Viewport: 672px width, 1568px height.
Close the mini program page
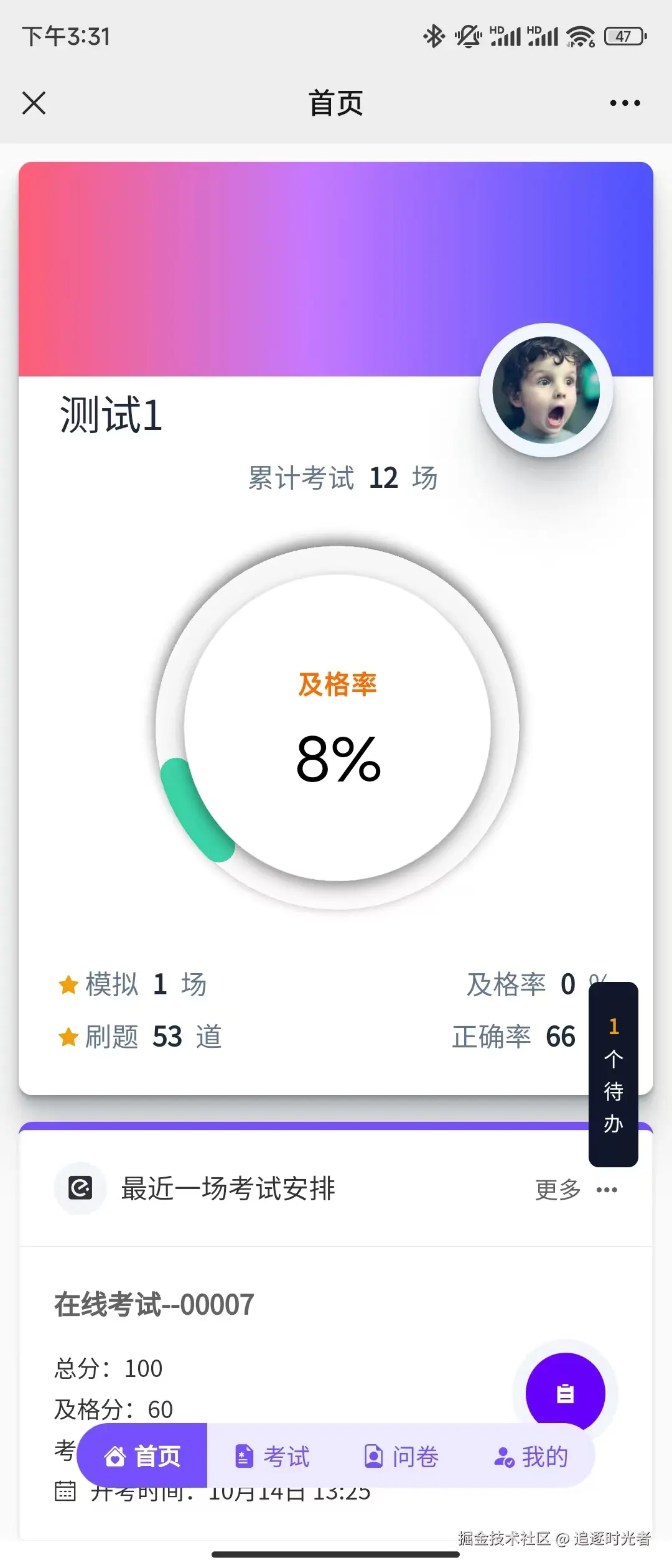[34, 103]
